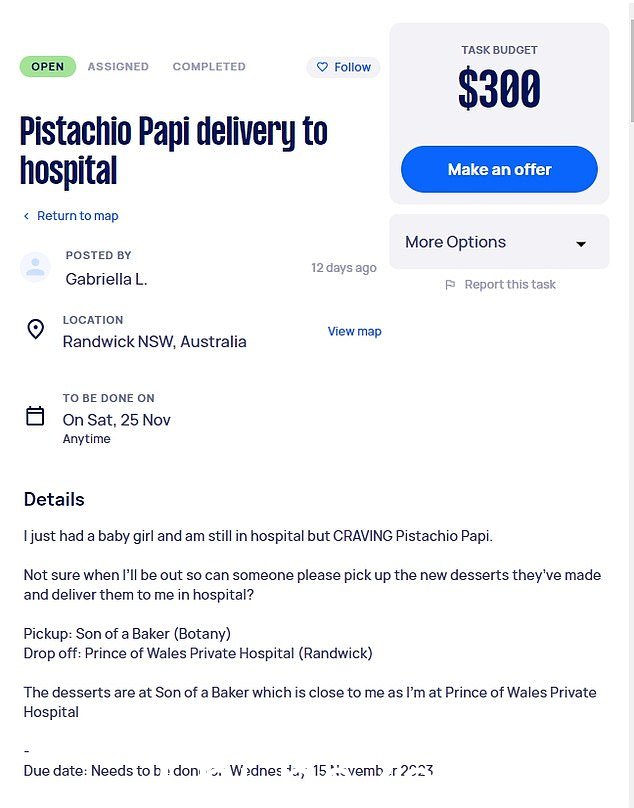634x808 pixels.
Task: Open poster Gabriella L.'s profile
Action: pos(106,279)
